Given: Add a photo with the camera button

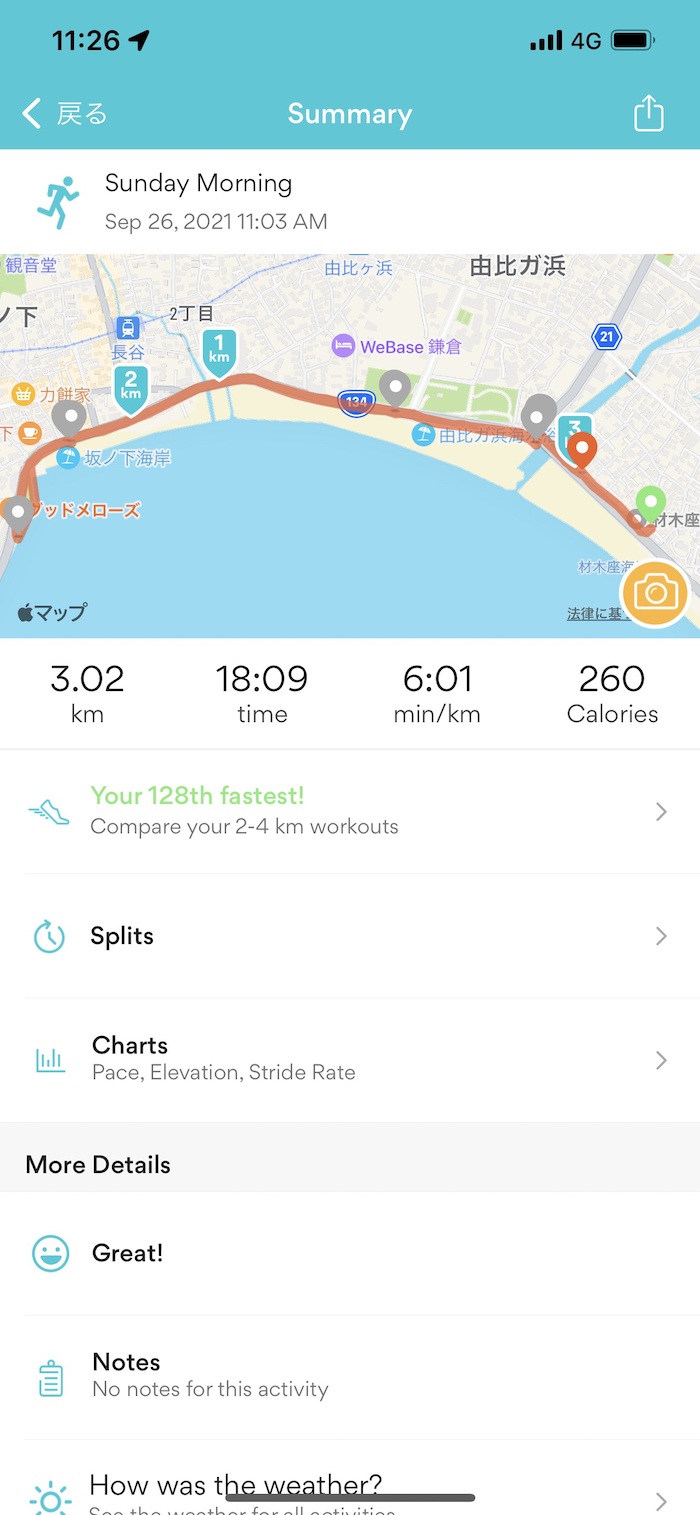Looking at the screenshot, I should 655,594.
